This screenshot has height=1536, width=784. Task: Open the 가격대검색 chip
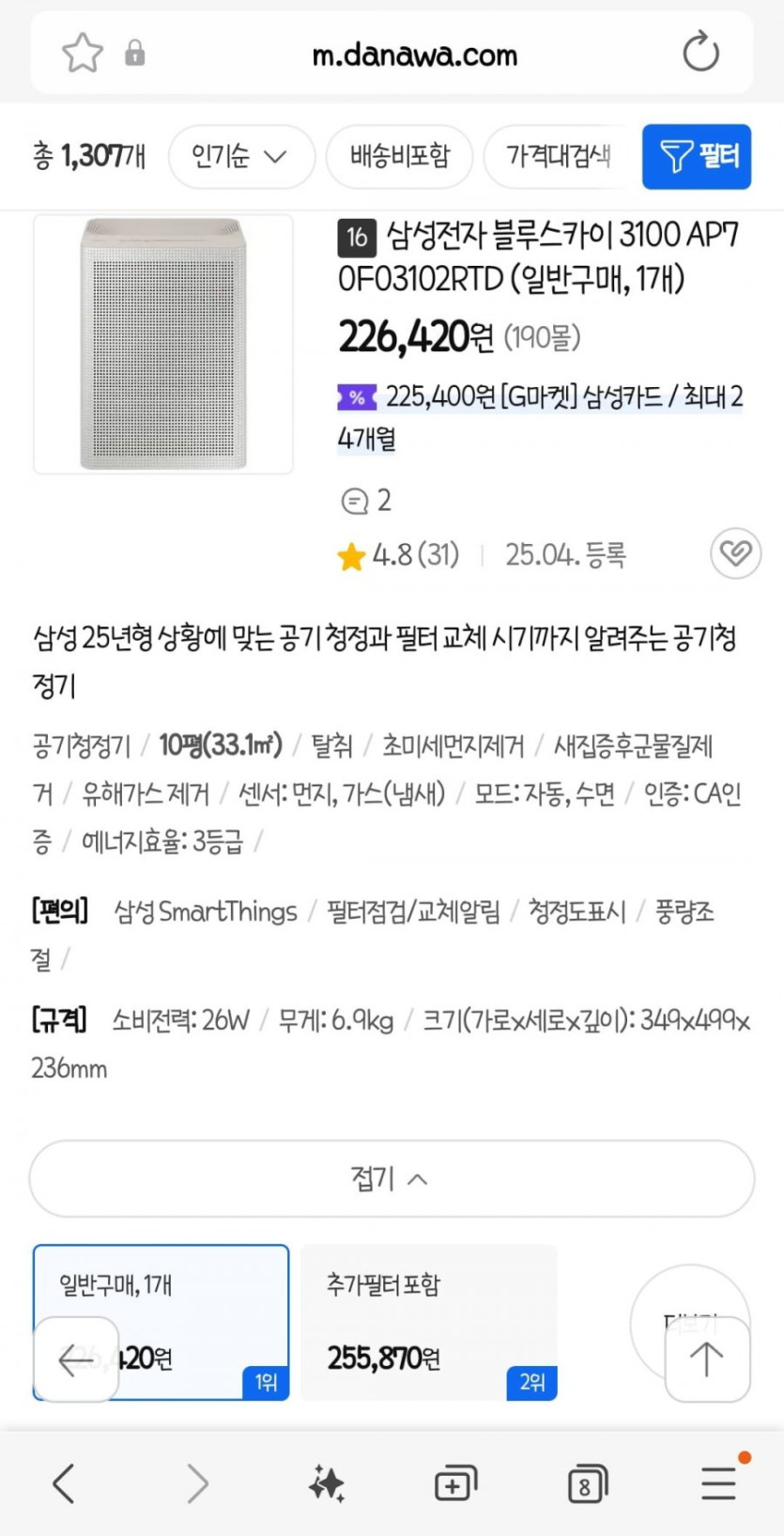pos(559,156)
